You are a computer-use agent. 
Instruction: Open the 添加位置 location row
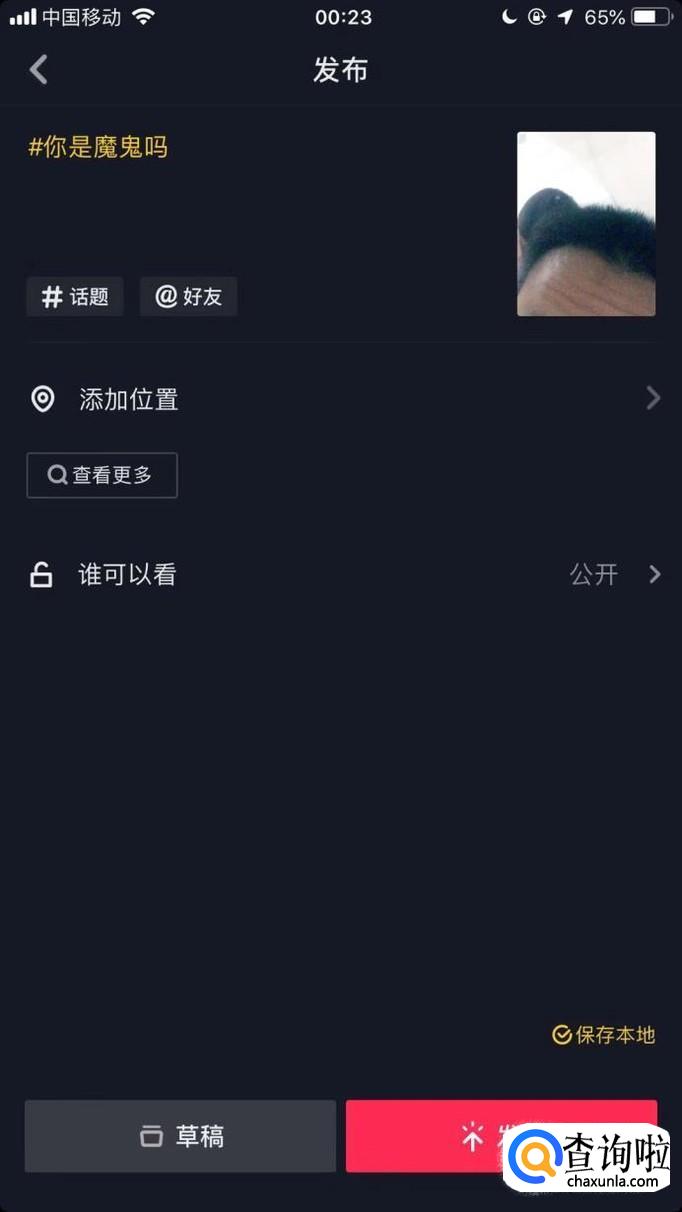[x=340, y=400]
